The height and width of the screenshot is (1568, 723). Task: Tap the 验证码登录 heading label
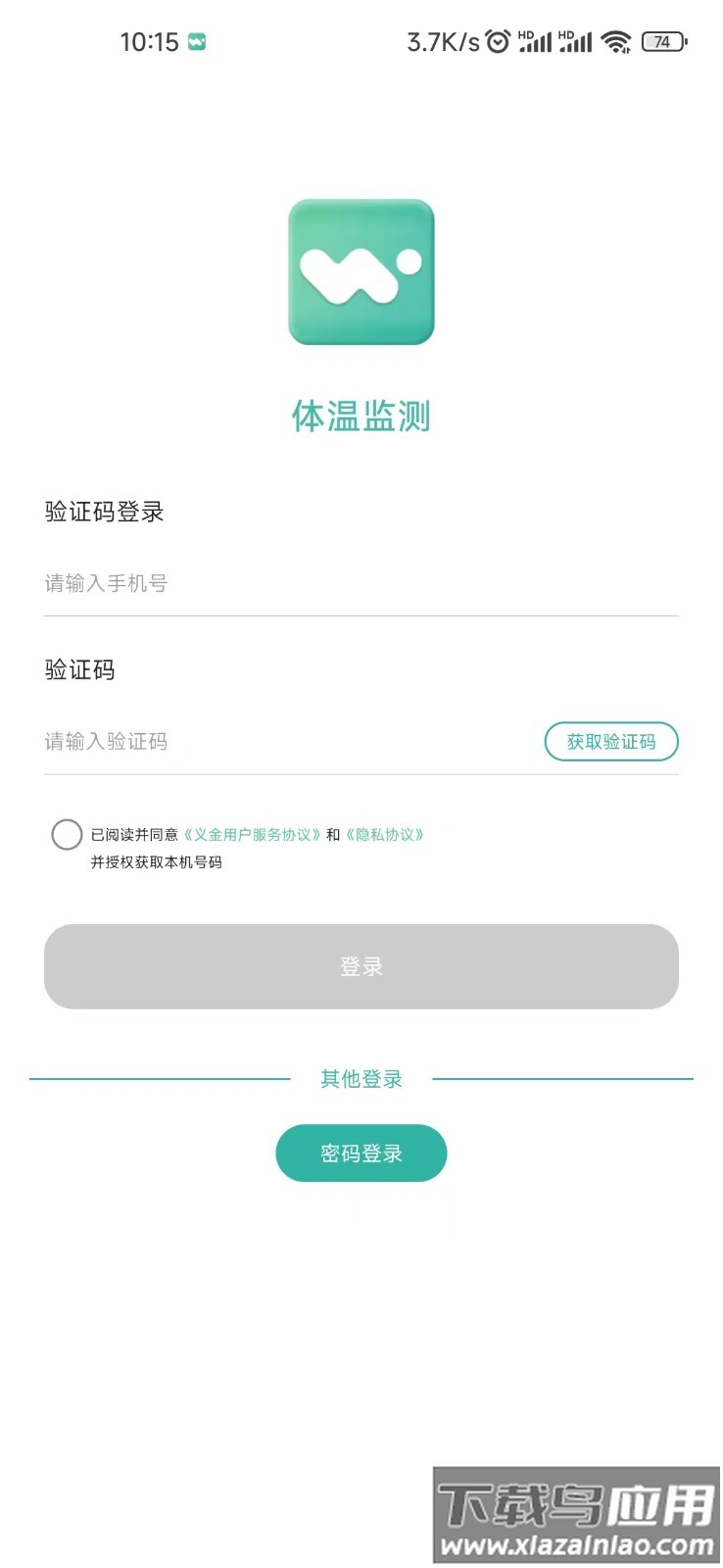coord(103,512)
